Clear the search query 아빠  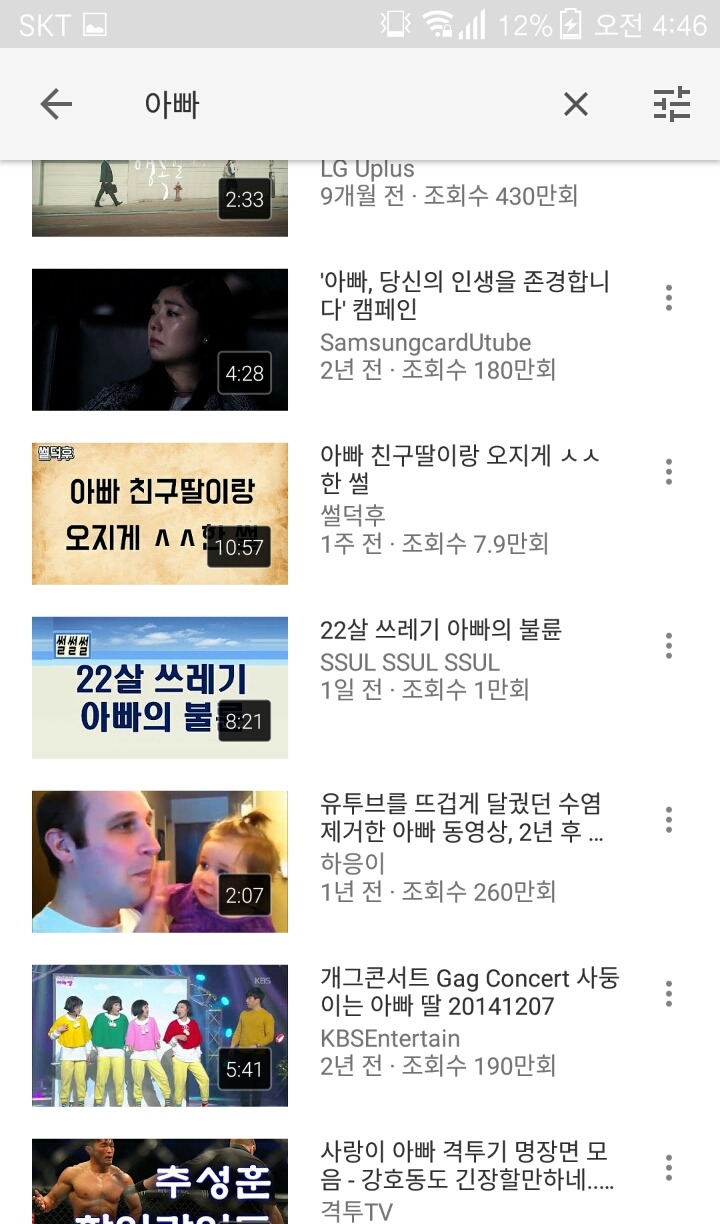576,104
